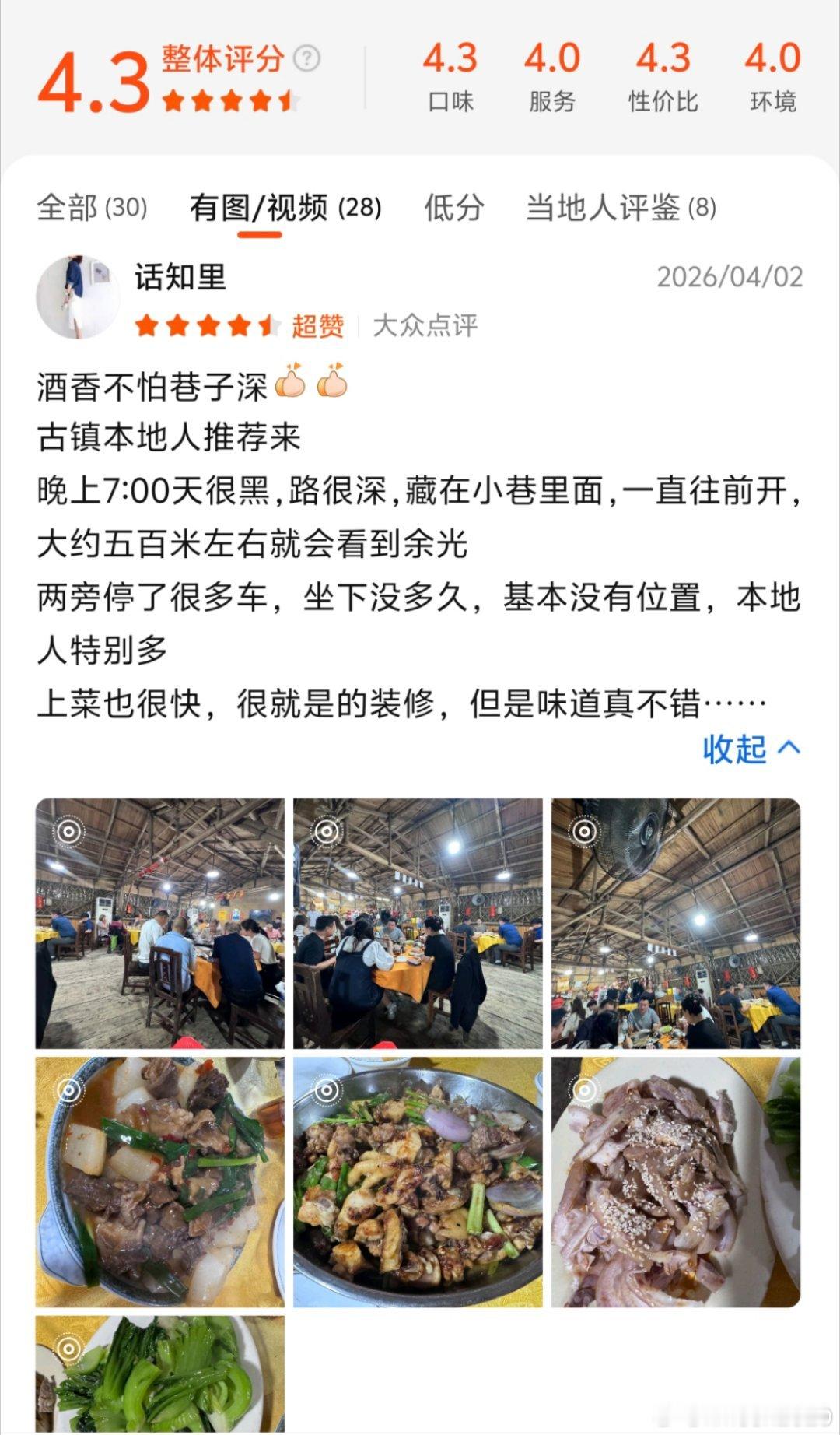Click the 超赞 badge
Viewport: 840px width, 1435px height.
tap(319, 326)
